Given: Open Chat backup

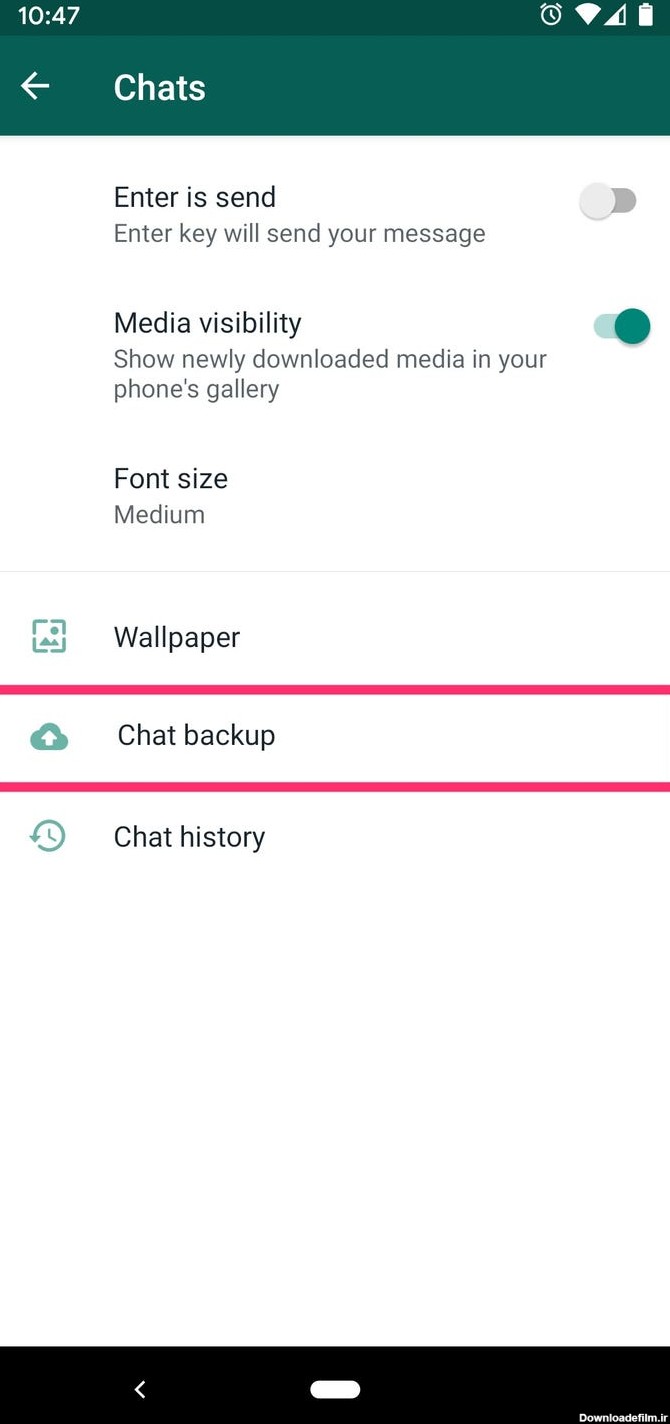Looking at the screenshot, I should (196, 736).
